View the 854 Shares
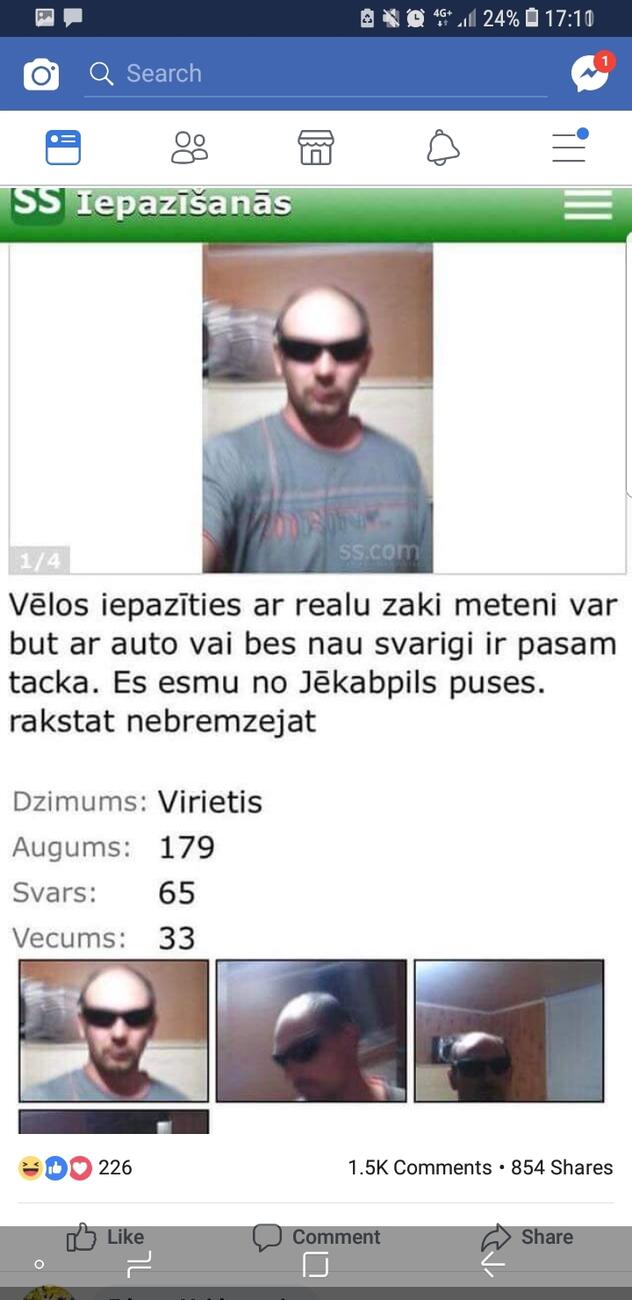The image size is (632, 1300). (x=561, y=1167)
